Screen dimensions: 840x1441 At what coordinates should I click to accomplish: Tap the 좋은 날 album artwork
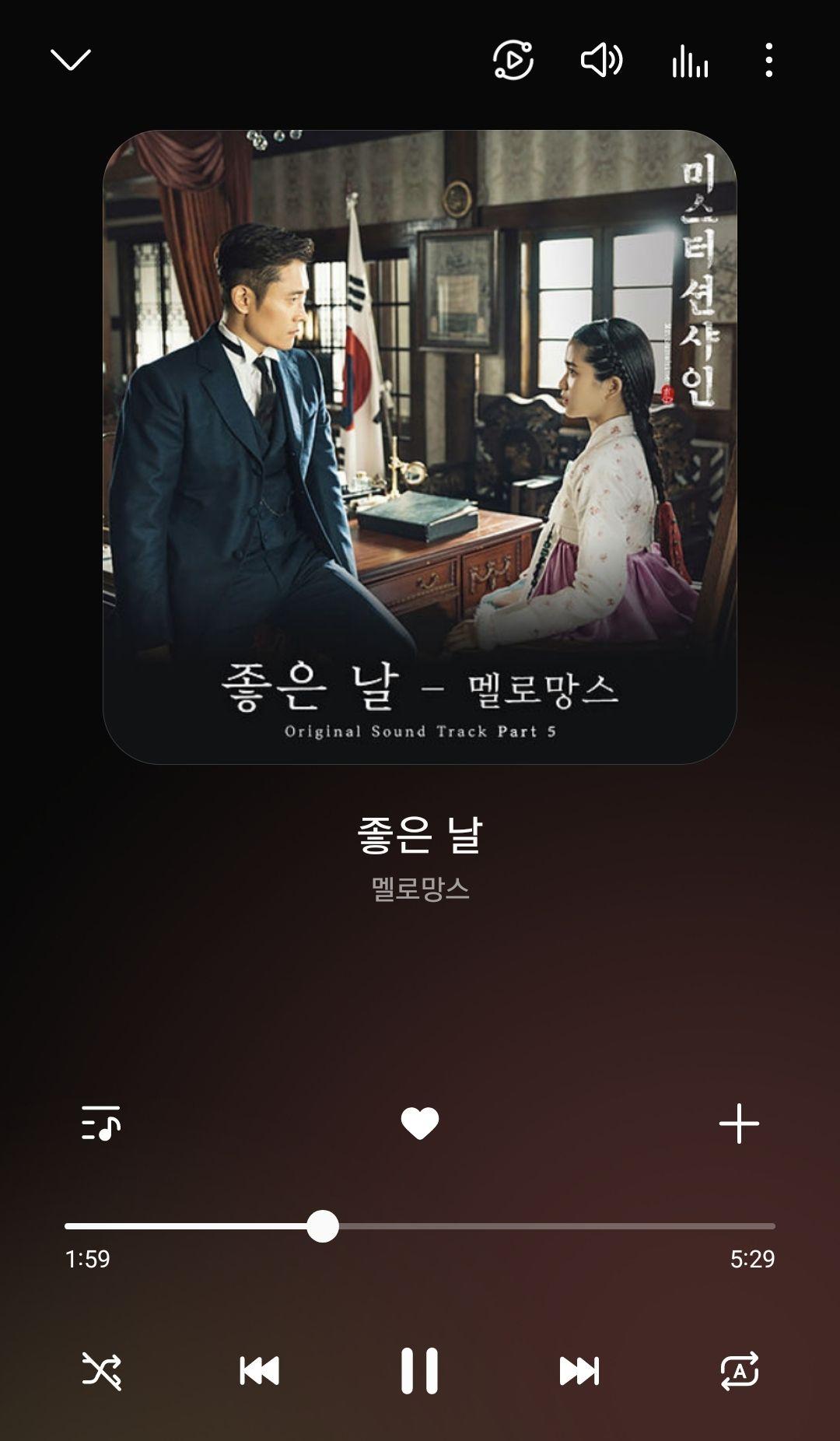pos(420,447)
